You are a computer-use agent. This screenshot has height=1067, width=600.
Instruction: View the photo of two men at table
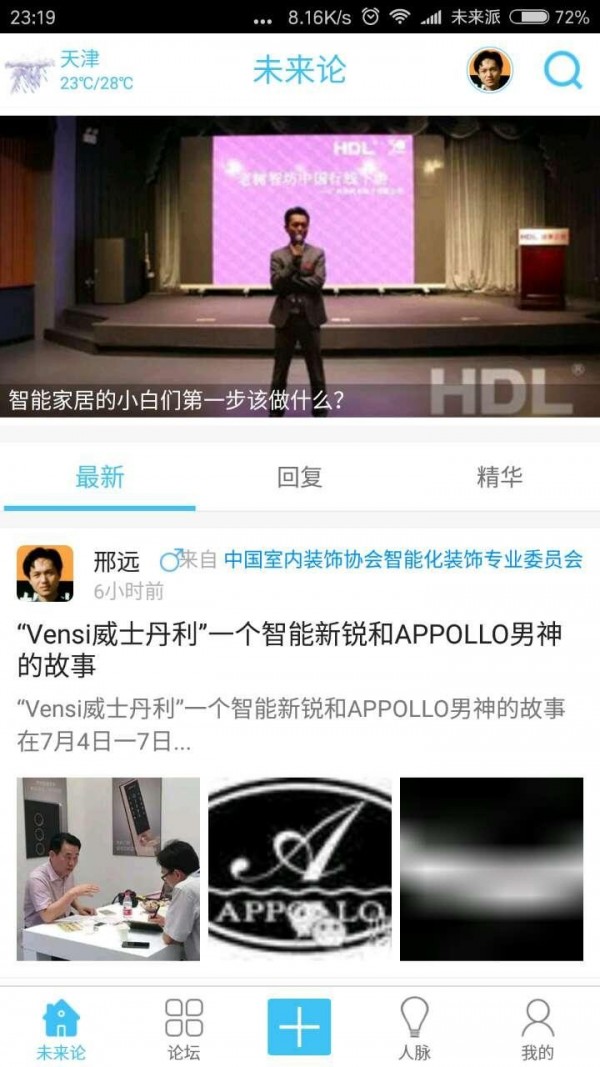(108, 869)
